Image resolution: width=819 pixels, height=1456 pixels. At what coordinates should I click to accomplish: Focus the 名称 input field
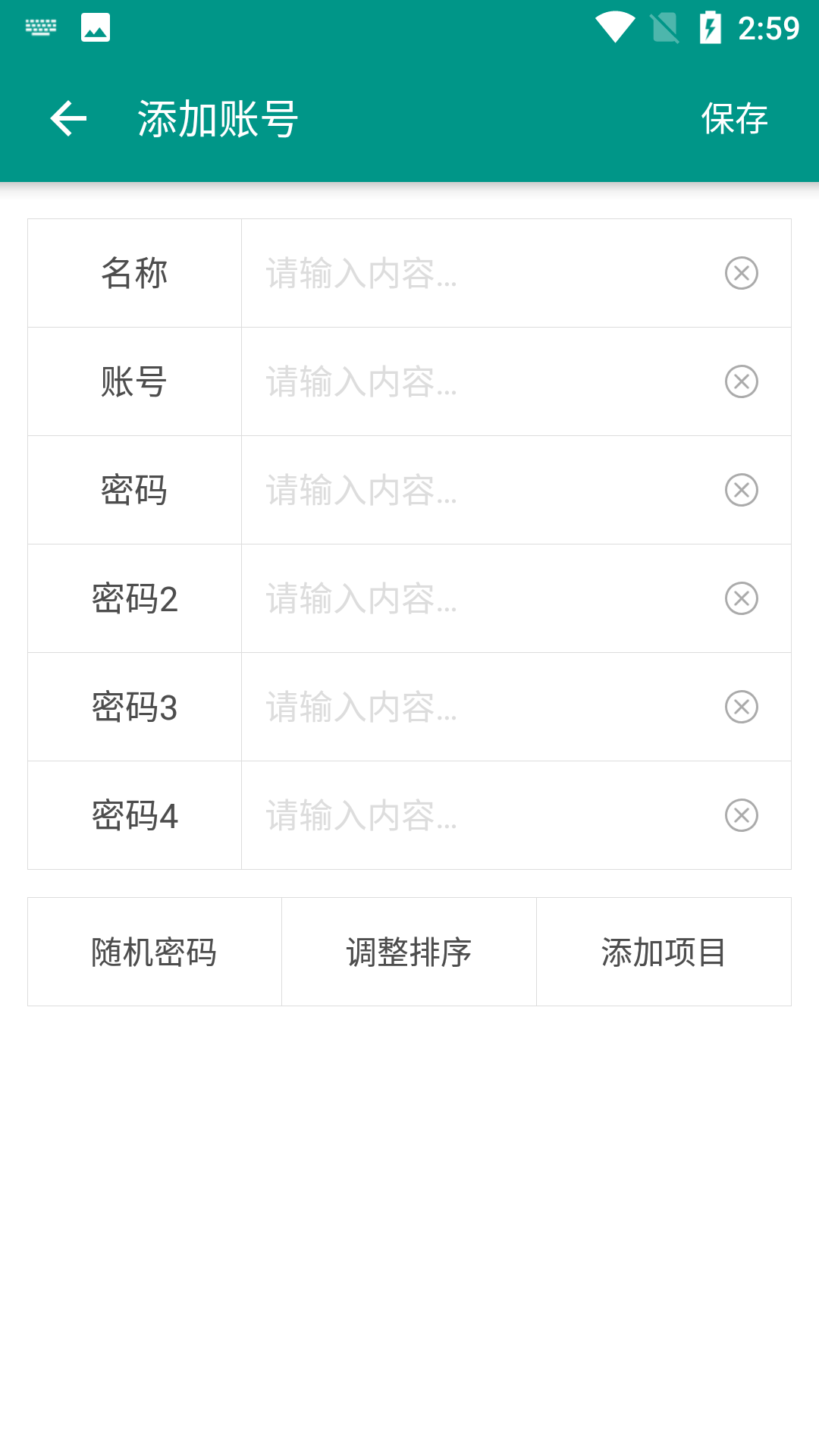pyautogui.click(x=470, y=273)
